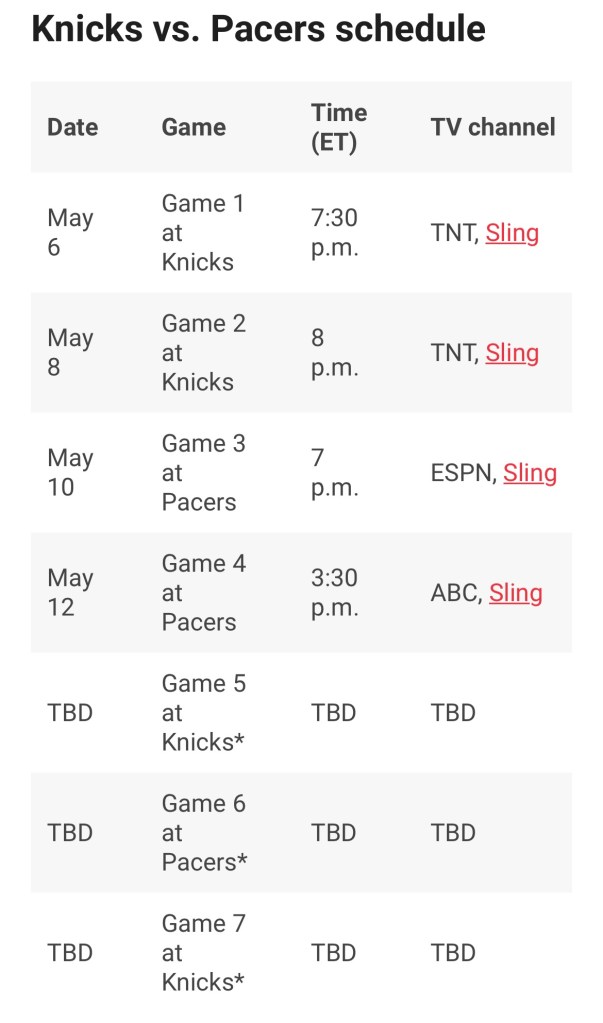
Task: Visit the Sling link next to ABC
Action: click(516, 593)
